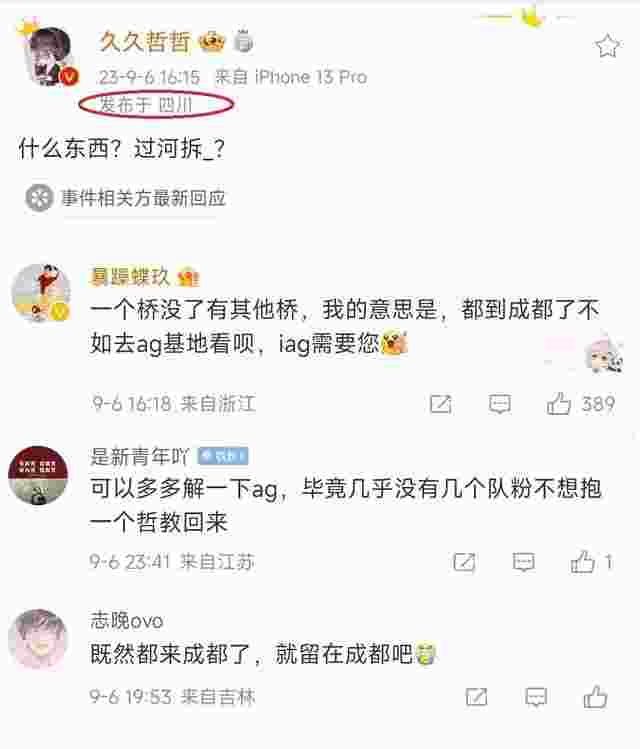Screen dimensions: 640x749
Task: Reply to the comment posted from 浙江
Action: [x=500, y=404]
